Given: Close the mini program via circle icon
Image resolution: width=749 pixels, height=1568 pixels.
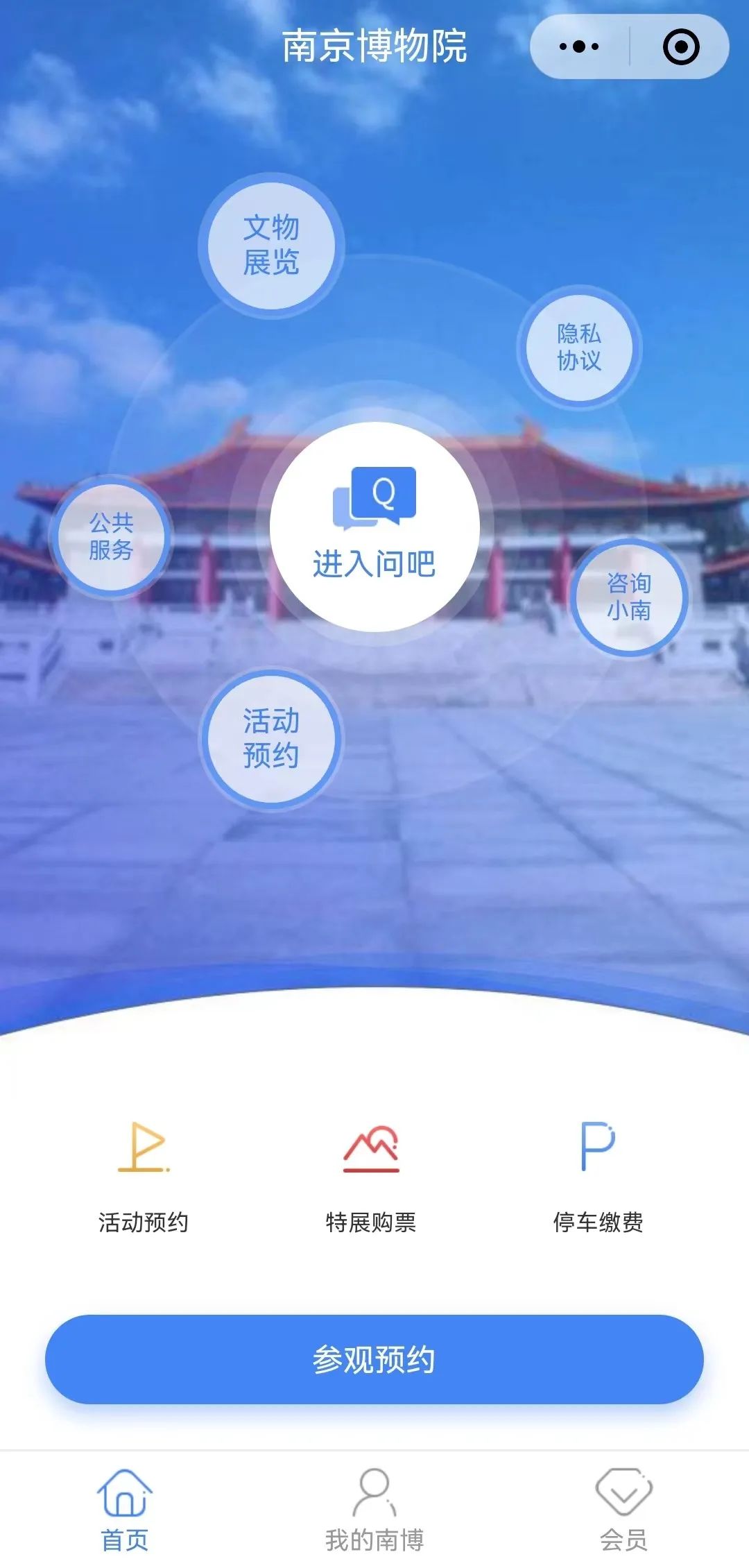Looking at the screenshot, I should pyautogui.click(x=680, y=47).
